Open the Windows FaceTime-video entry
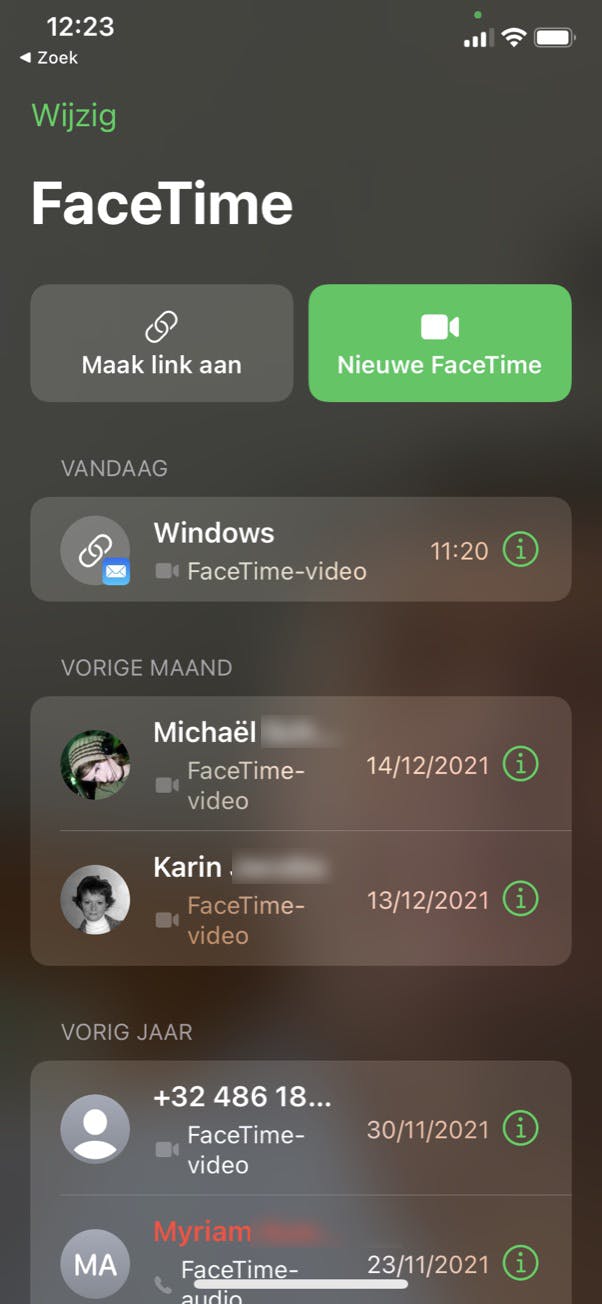 260,550
